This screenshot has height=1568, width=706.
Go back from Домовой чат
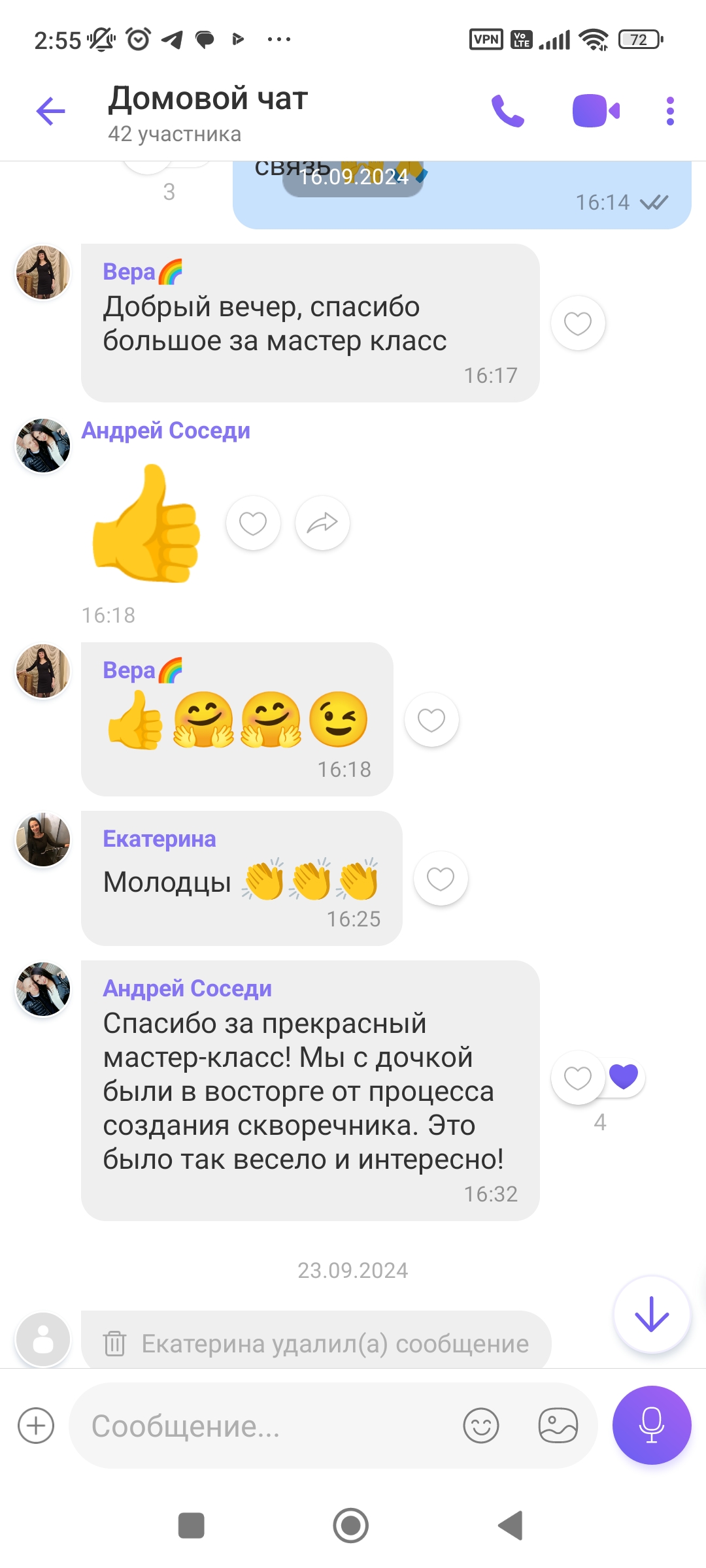[x=50, y=111]
